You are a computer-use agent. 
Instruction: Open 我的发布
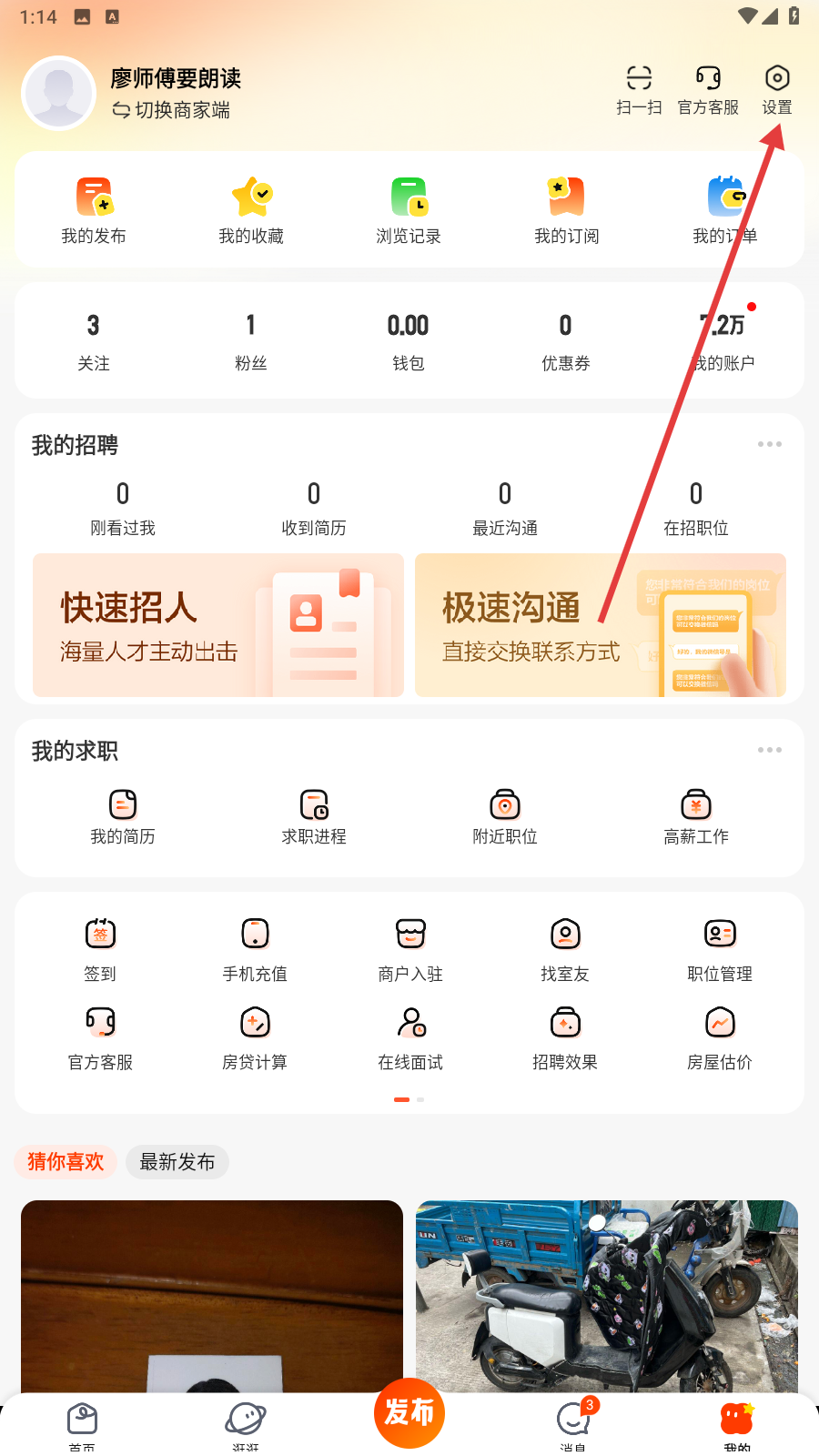click(x=94, y=211)
